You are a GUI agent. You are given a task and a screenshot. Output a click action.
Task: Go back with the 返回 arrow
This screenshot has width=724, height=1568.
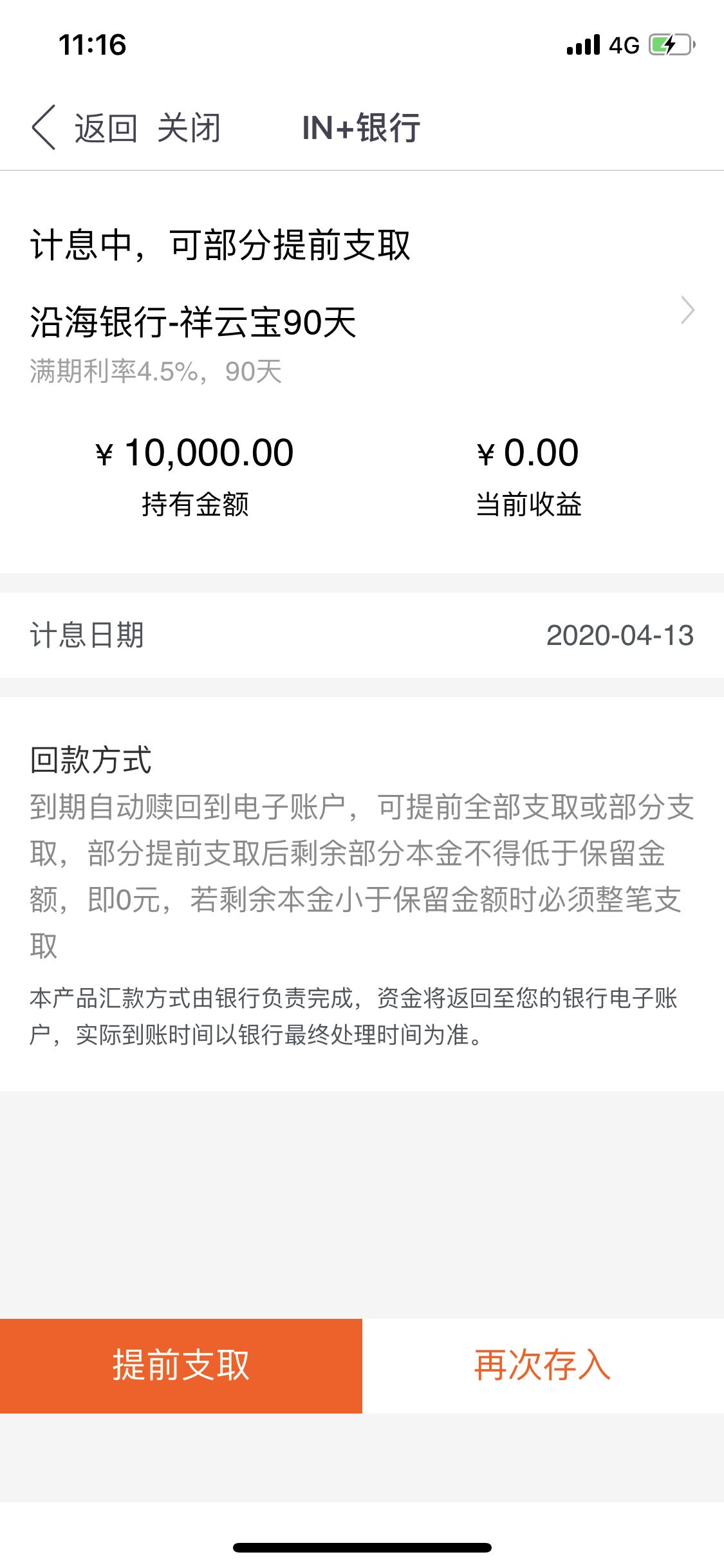84,127
